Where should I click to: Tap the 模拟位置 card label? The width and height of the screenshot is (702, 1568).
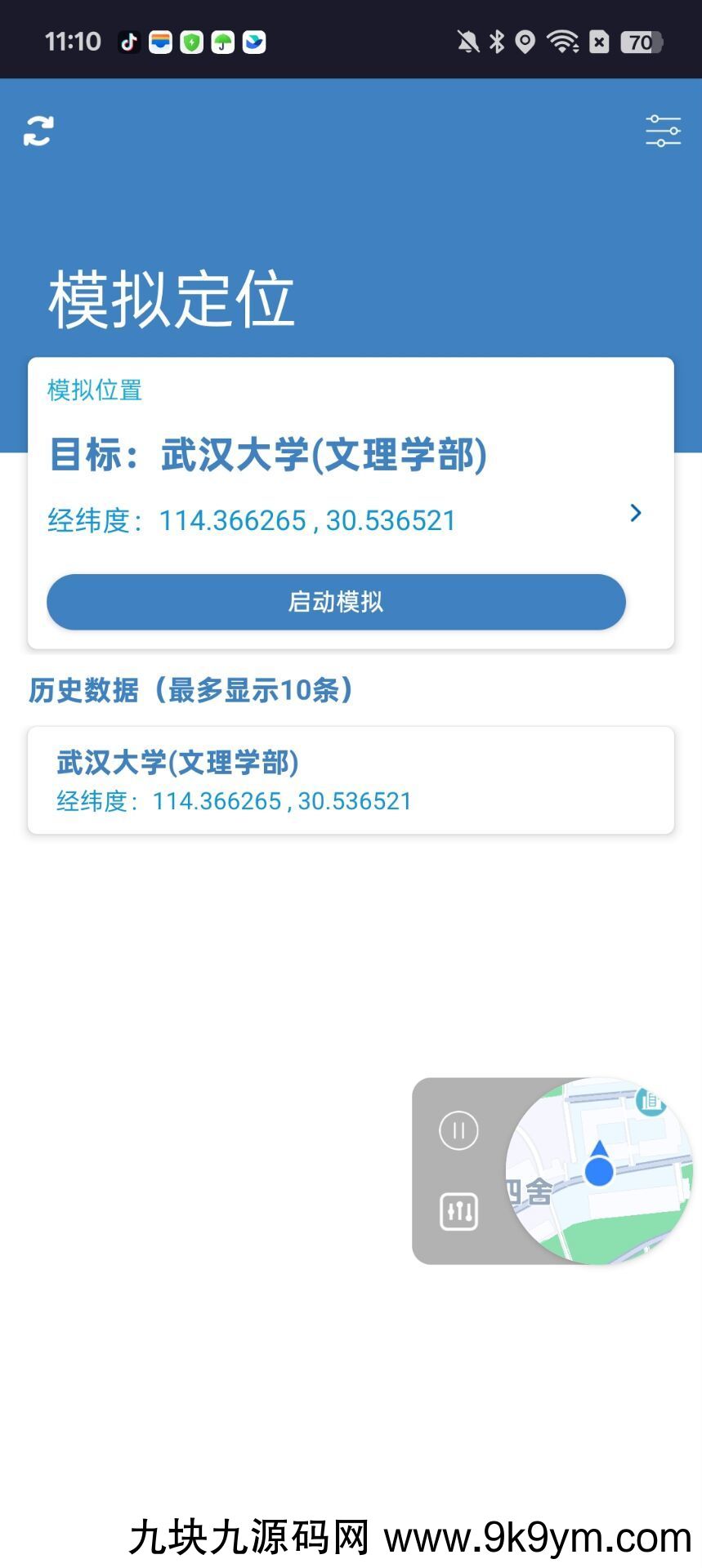point(93,390)
